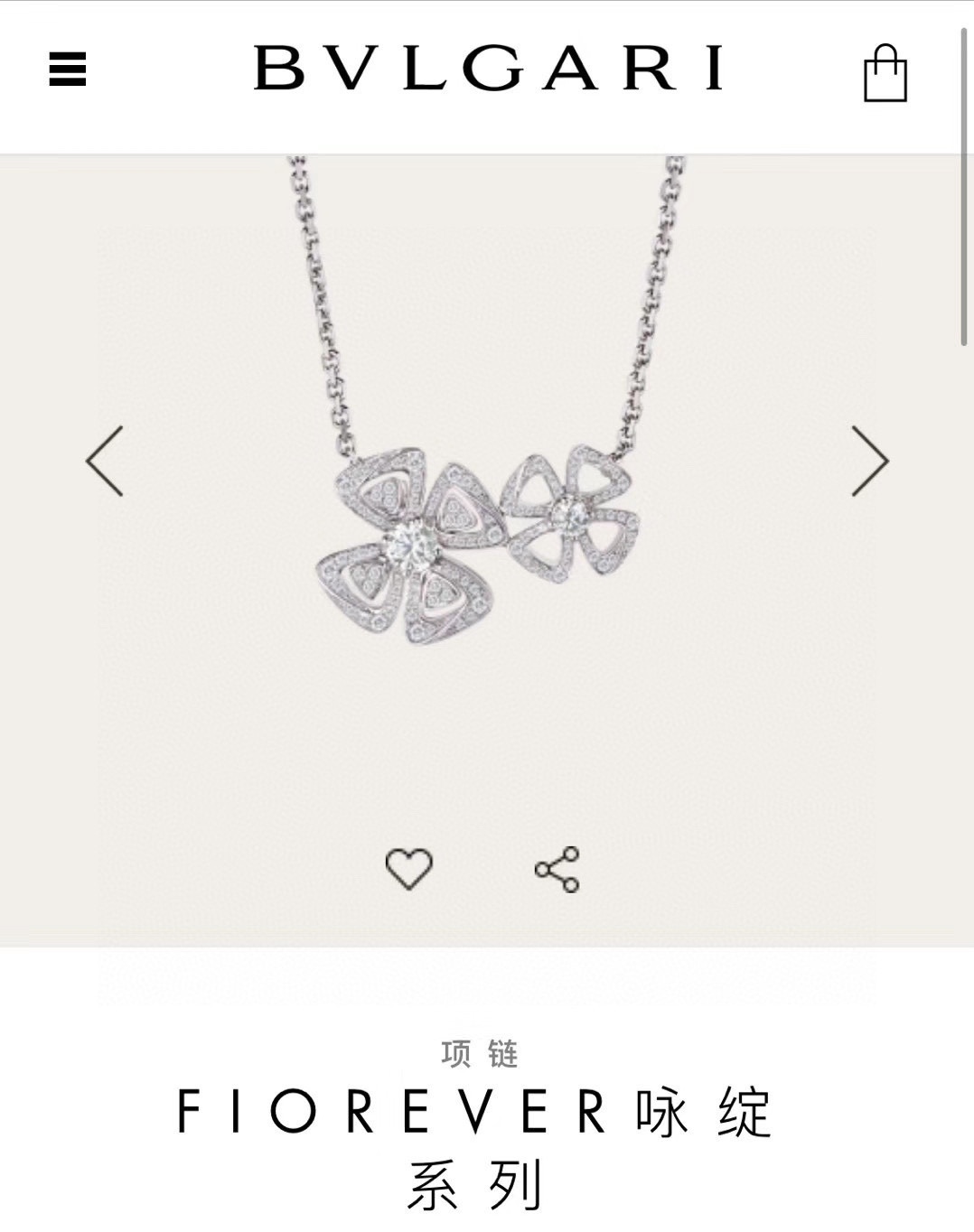Image resolution: width=974 pixels, height=1232 pixels.
Task: Open the hamburger navigation menu
Action: point(68,69)
